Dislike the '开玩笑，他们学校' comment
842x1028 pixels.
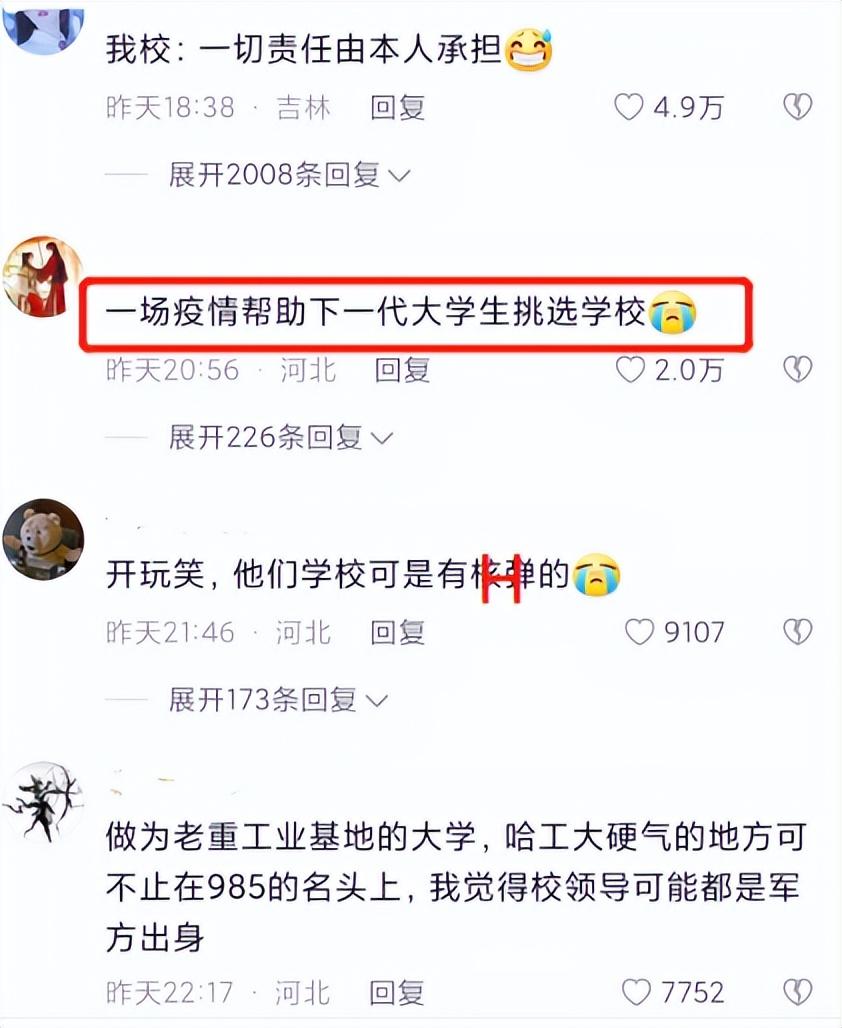click(x=797, y=632)
